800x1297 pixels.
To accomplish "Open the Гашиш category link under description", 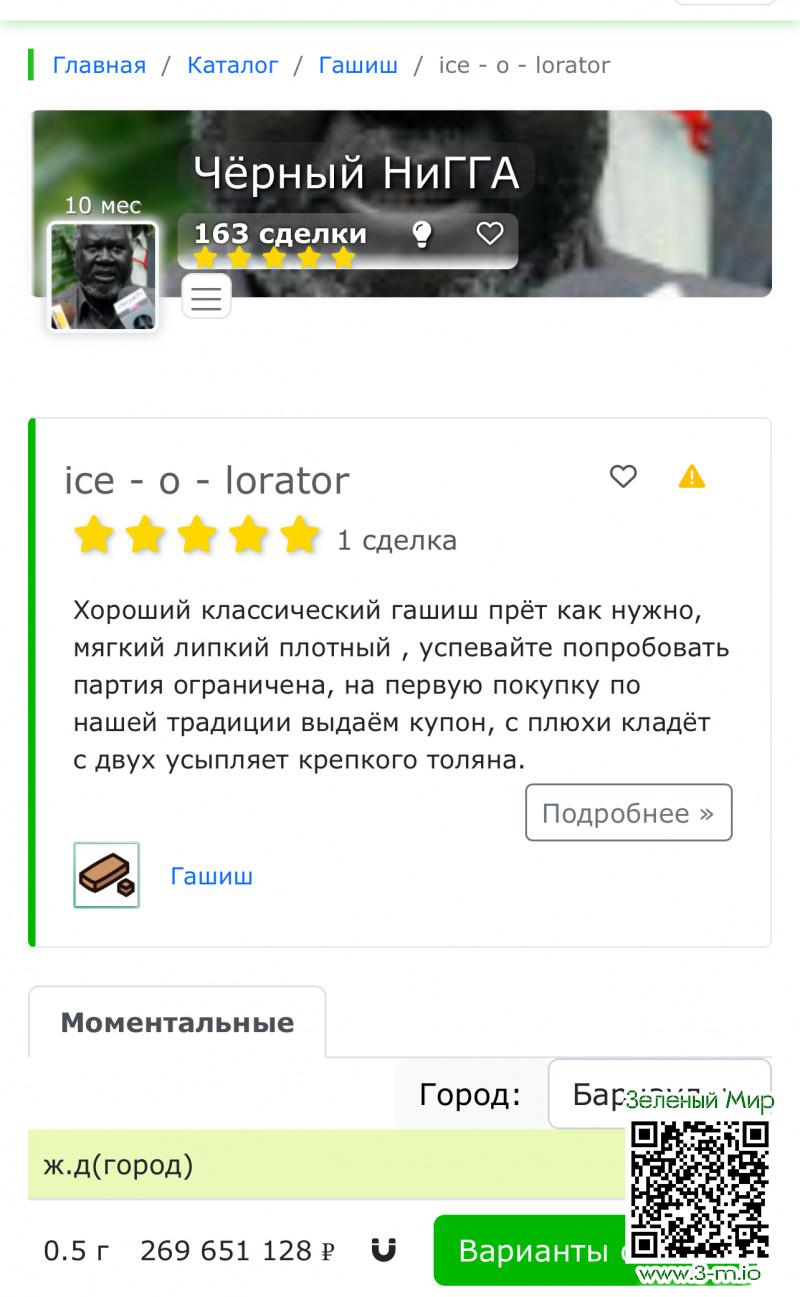I will point(211,876).
